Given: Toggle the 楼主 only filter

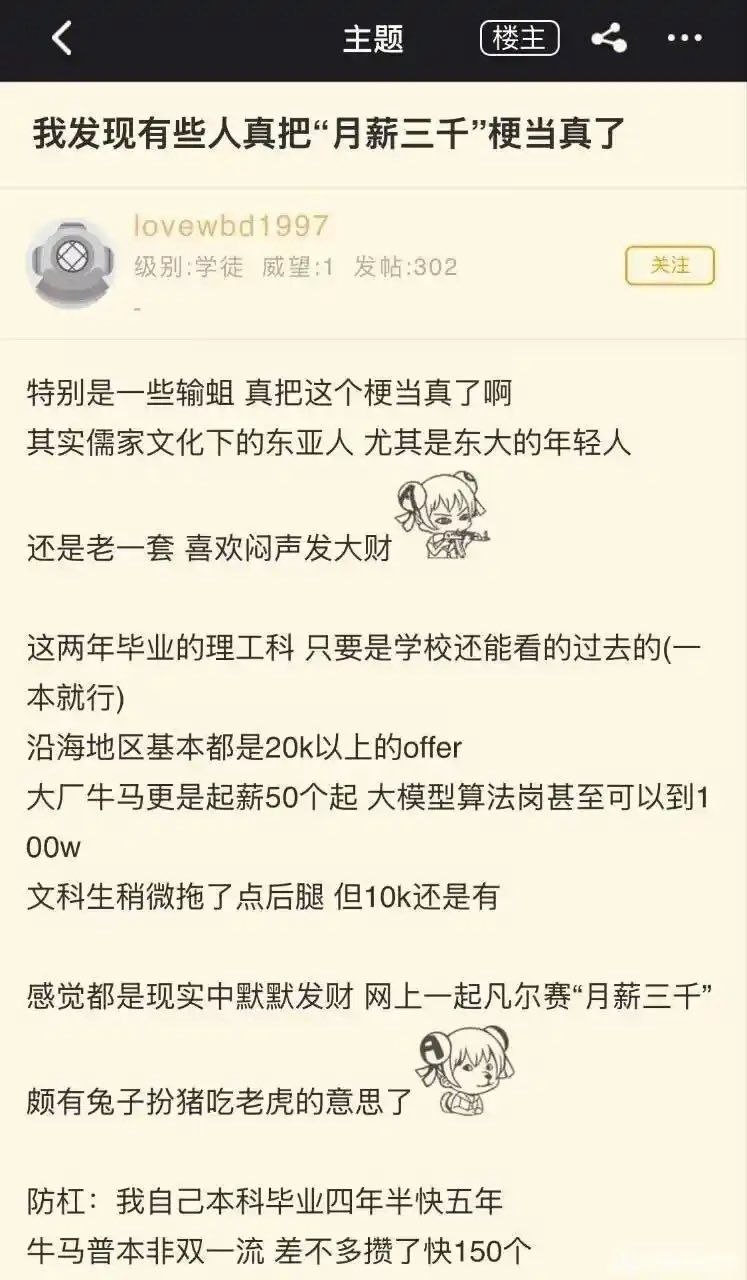Looking at the screenshot, I should (x=519, y=39).
